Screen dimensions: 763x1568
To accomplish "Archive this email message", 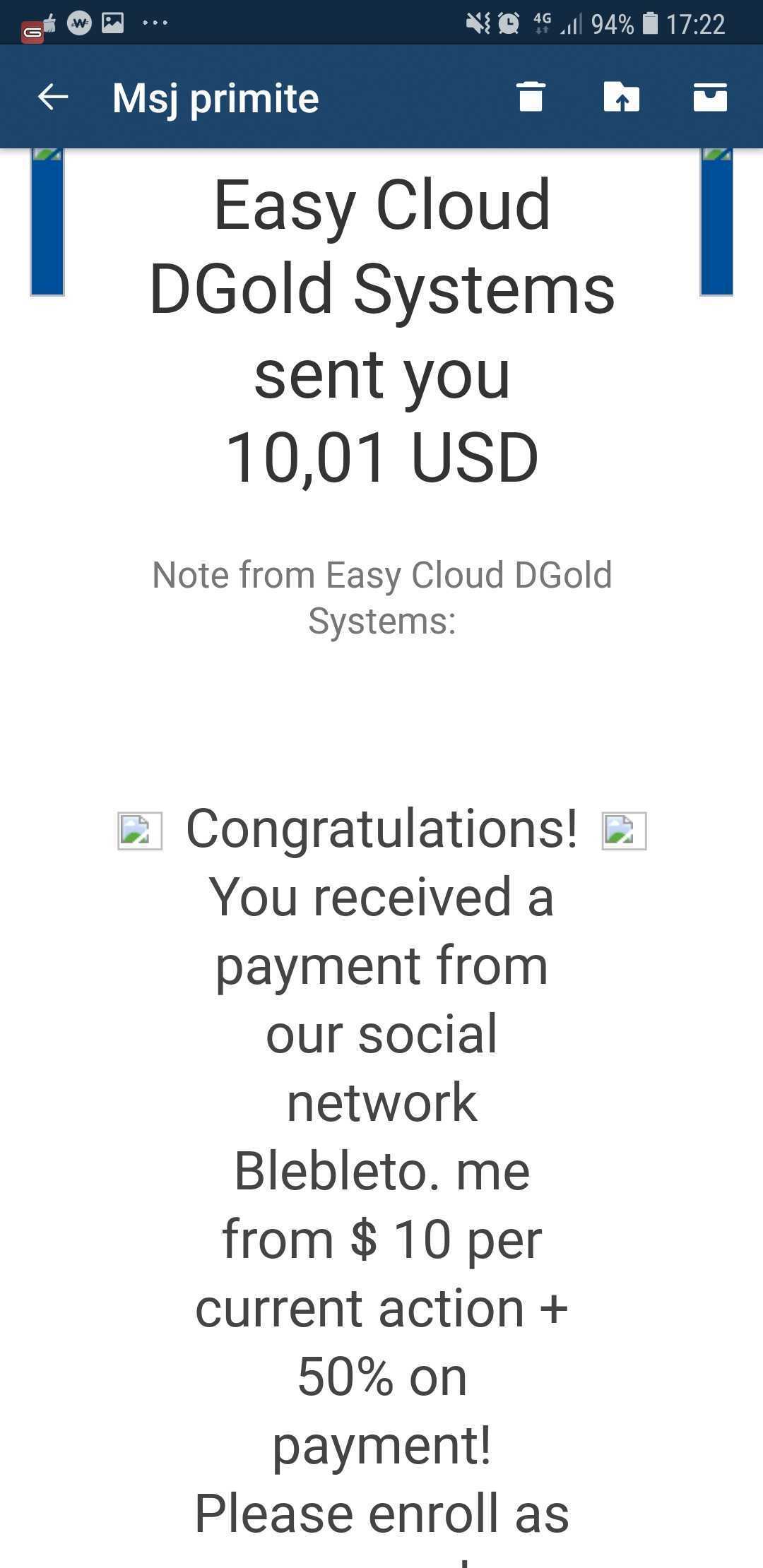I will pyautogui.click(x=710, y=97).
